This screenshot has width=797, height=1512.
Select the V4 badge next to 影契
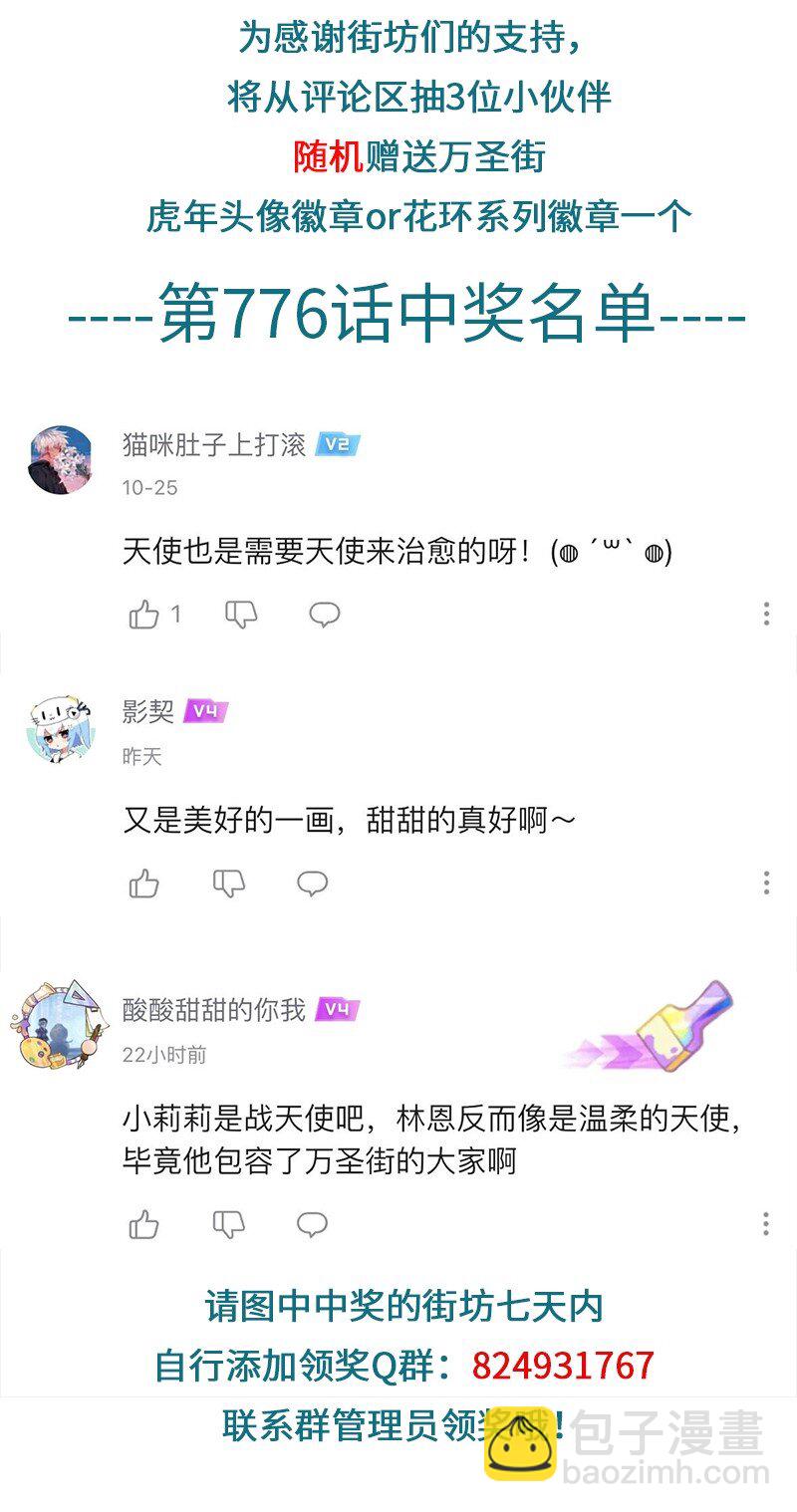tap(203, 712)
